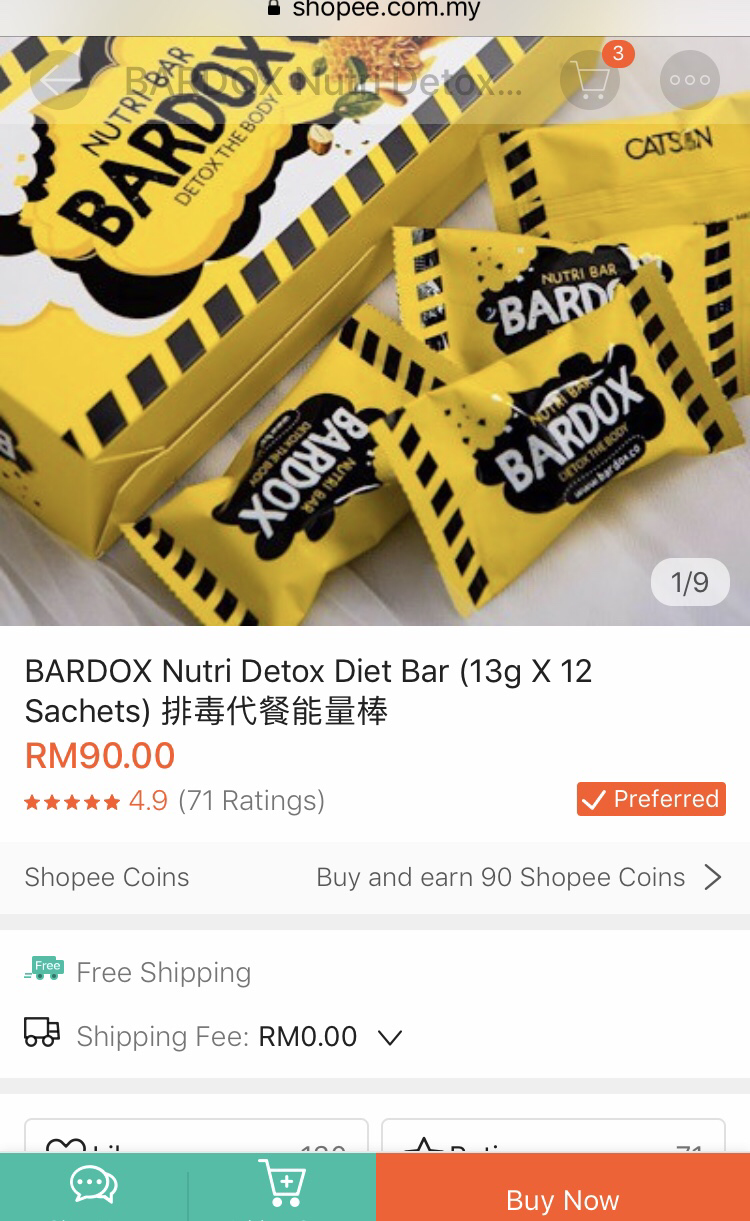Open the BARDOX product image gallery
The height and width of the screenshot is (1221, 750).
[375, 332]
